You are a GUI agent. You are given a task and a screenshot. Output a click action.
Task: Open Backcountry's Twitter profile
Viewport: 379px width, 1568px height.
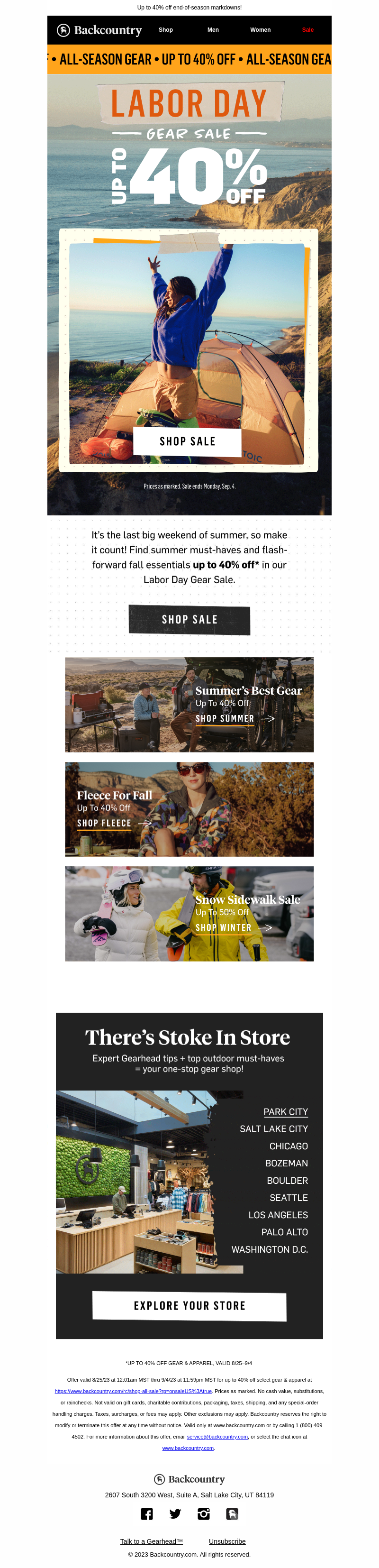[x=175, y=1514]
